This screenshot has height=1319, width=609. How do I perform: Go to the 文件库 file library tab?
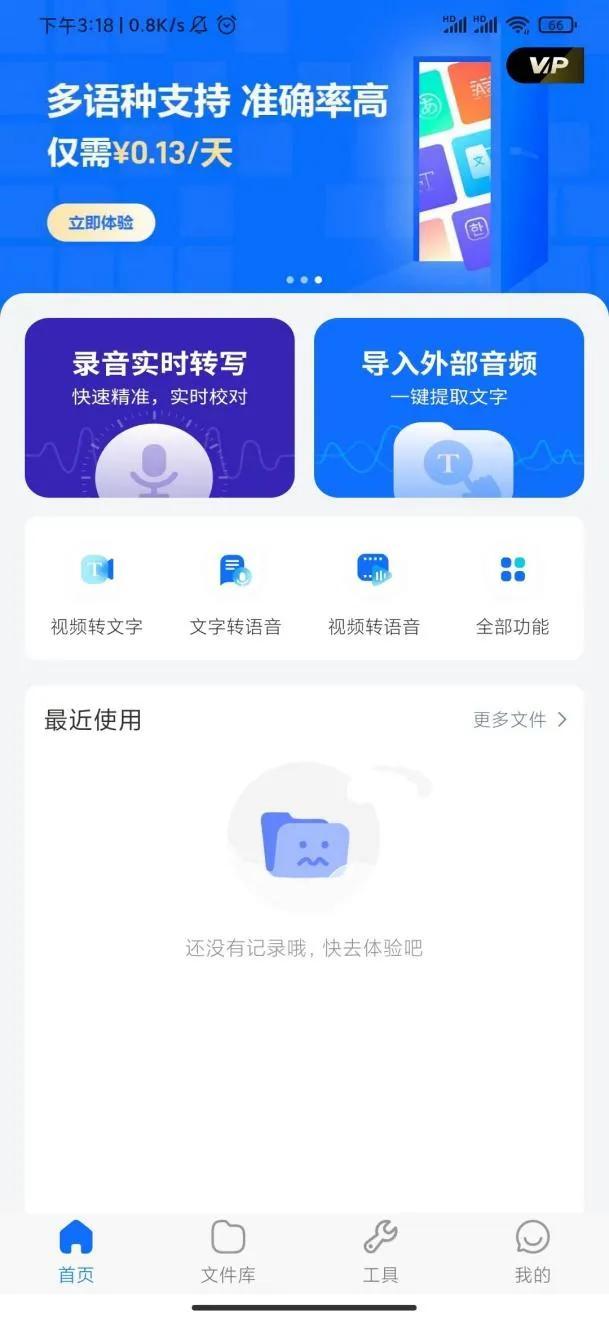tap(228, 1251)
